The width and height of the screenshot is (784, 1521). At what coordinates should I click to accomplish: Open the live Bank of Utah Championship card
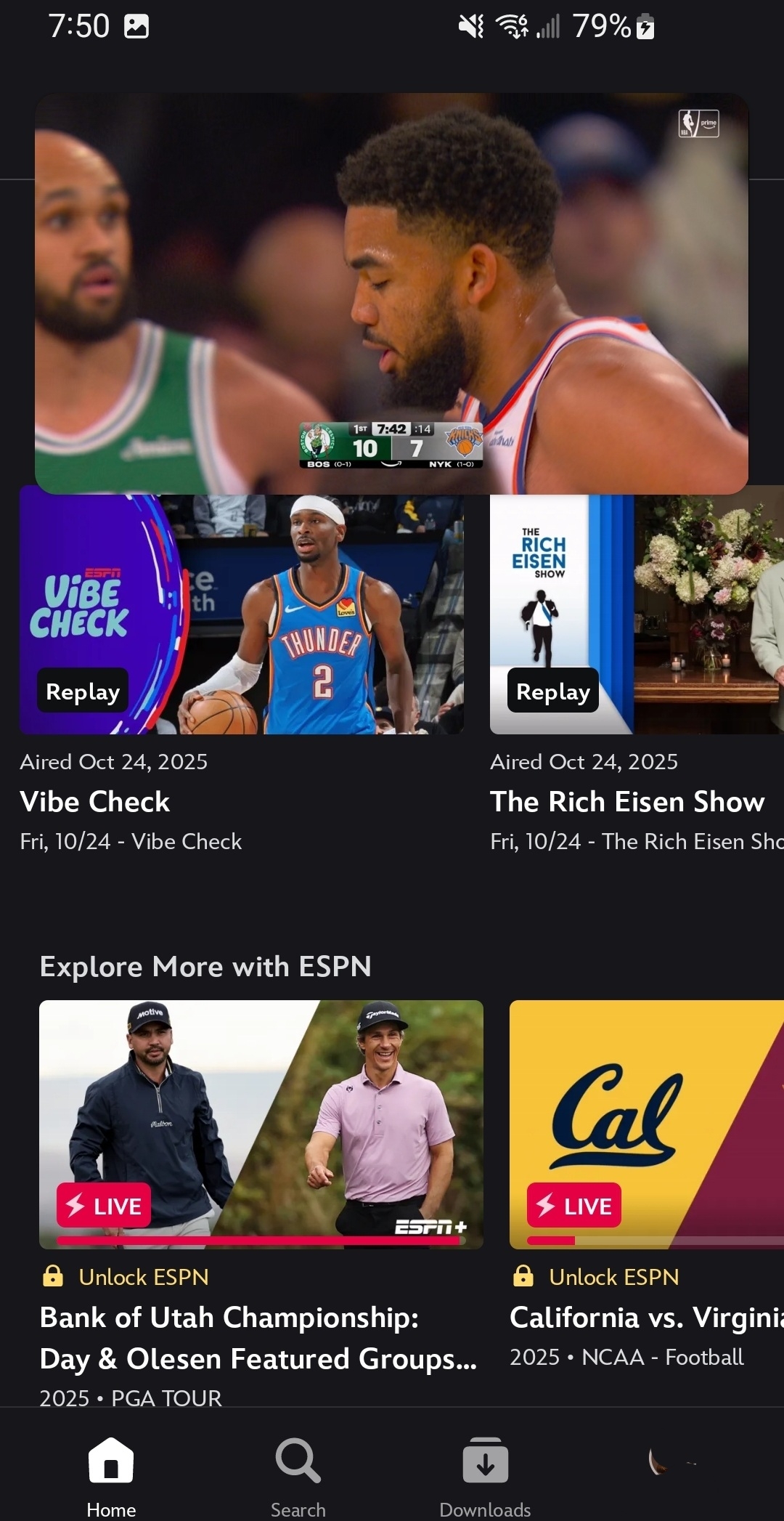pos(261,1124)
